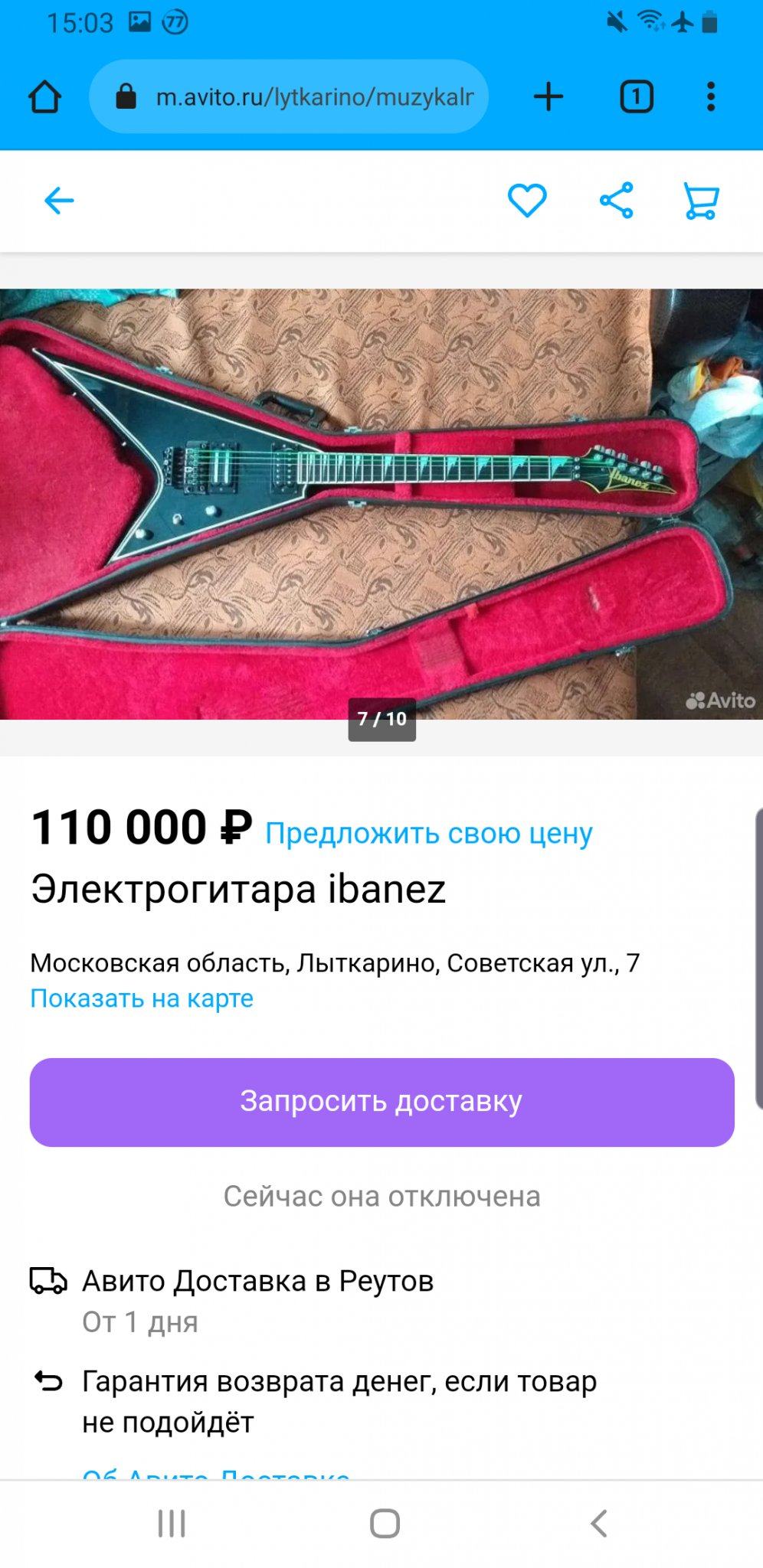
Task: Open the shopping cart
Action: (x=701, y=201)
